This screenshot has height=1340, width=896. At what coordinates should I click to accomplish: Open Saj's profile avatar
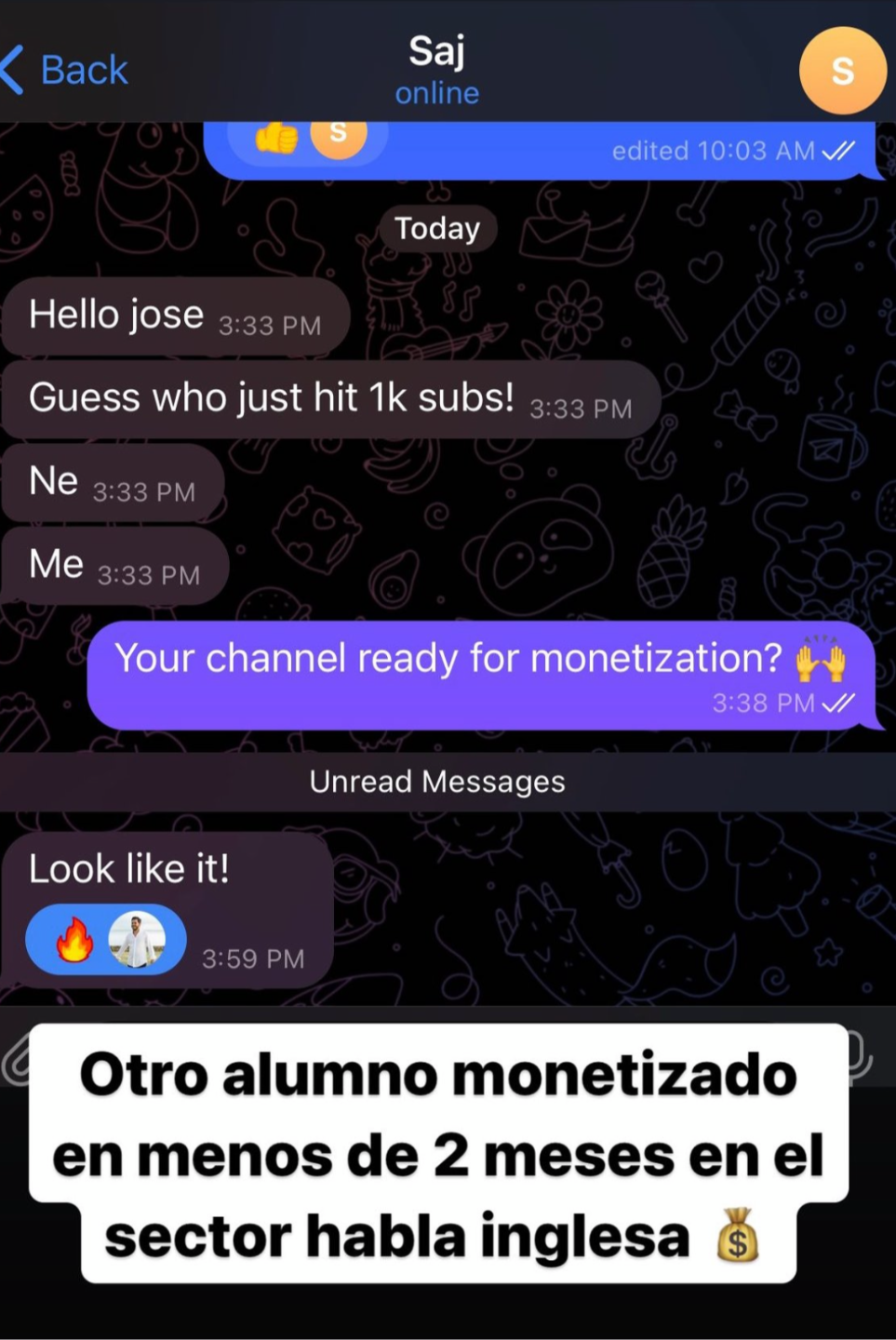point(842,71)
